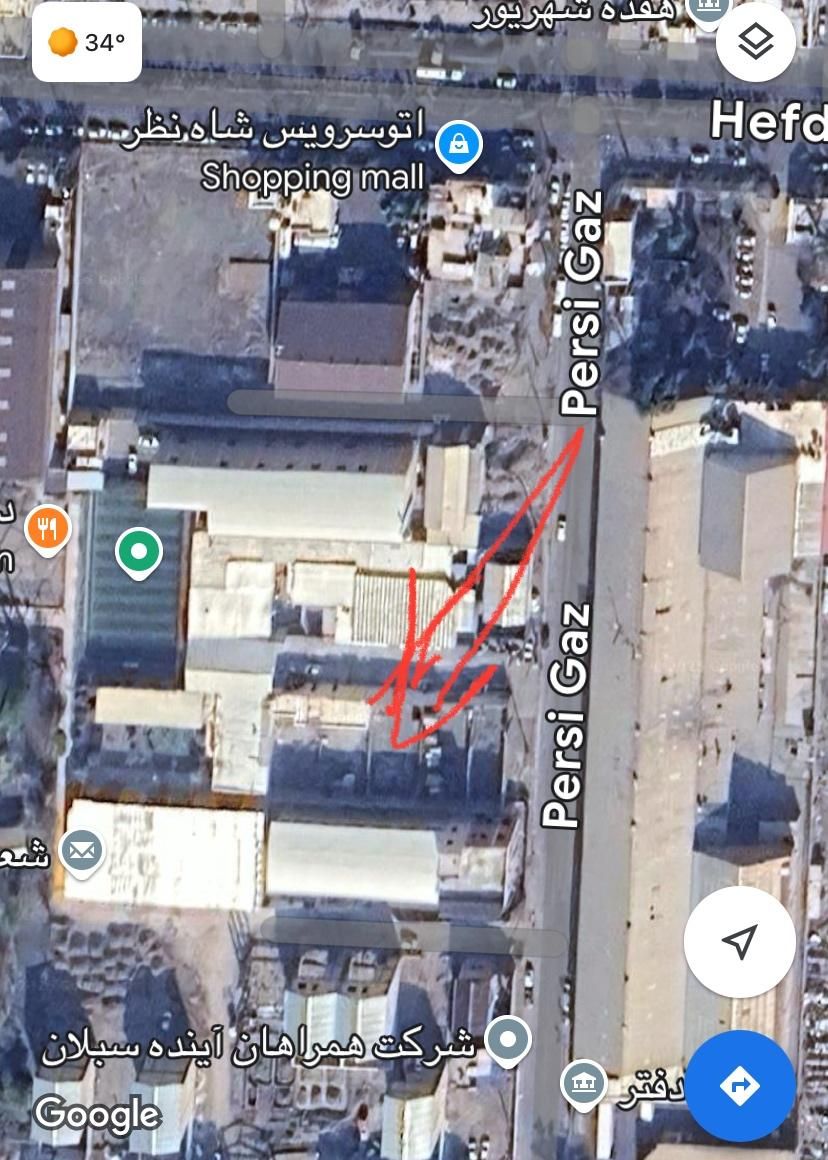Select the شرکت همراهان آینده سبلان pin
828x1160 pixels.
[507, 1039]
